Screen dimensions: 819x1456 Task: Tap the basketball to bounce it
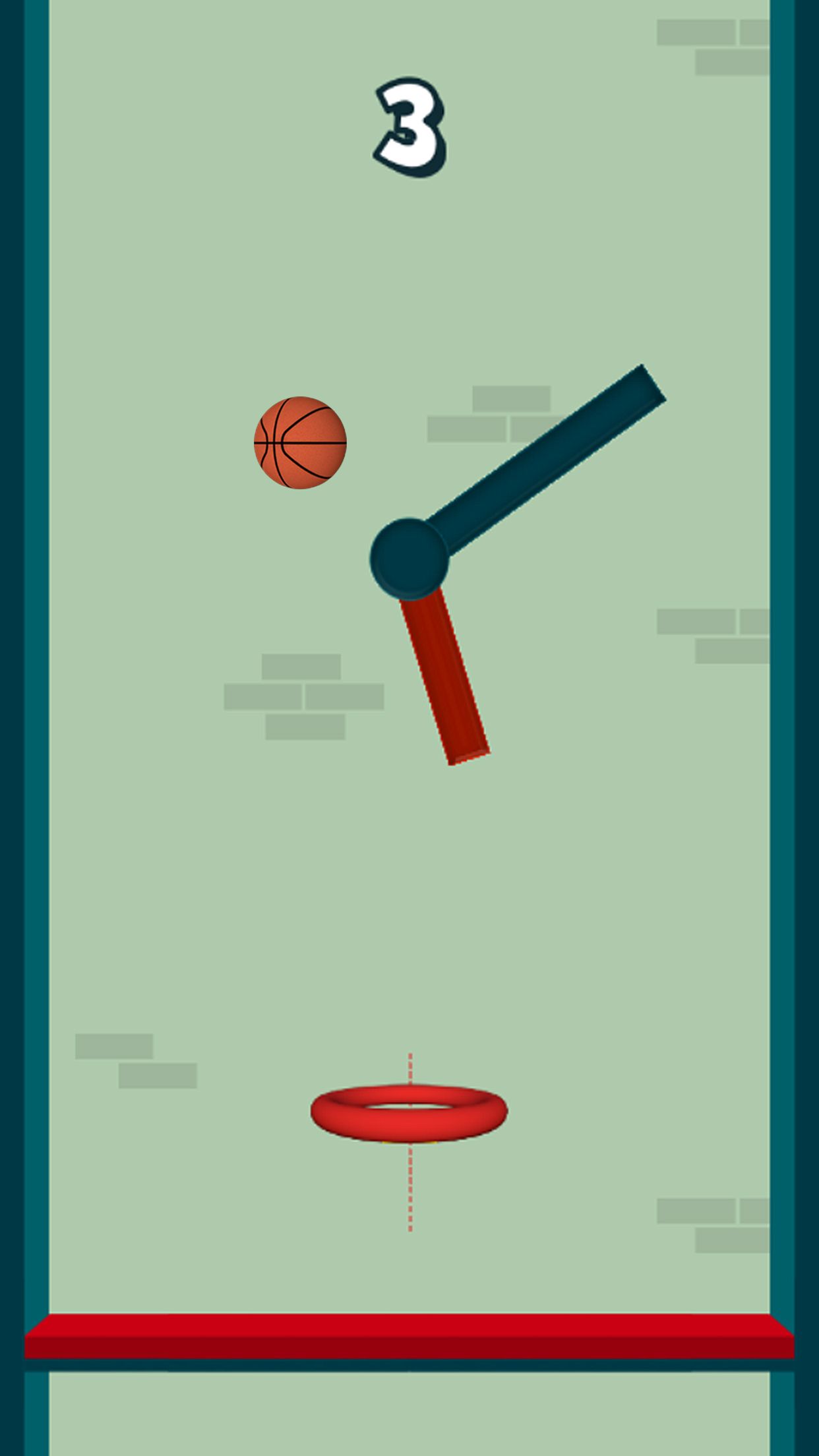coord(300,442)
